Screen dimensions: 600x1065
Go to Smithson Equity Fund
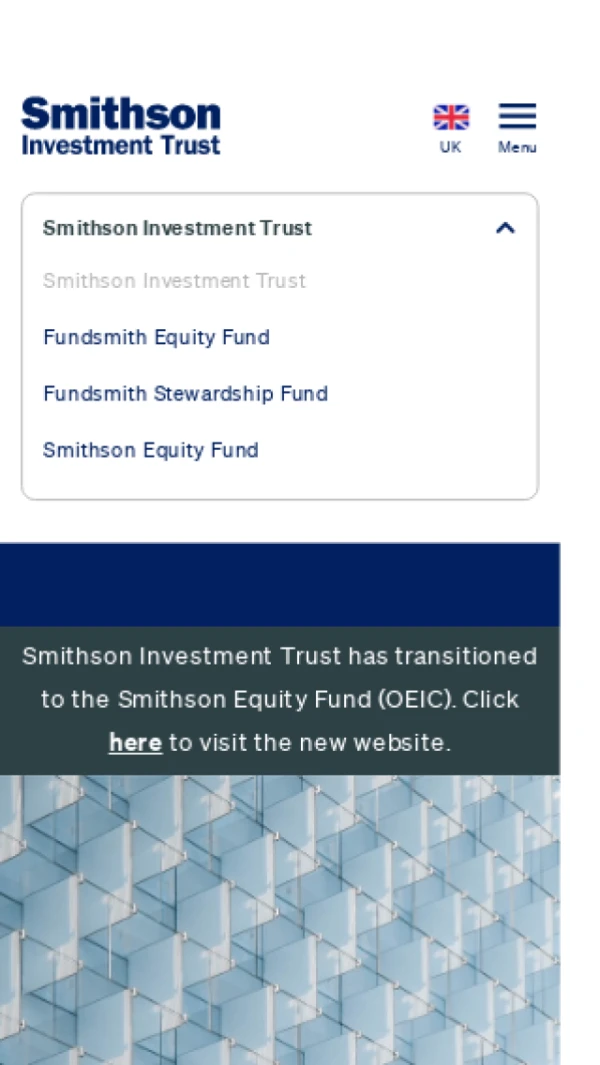[x=150, y=450]
